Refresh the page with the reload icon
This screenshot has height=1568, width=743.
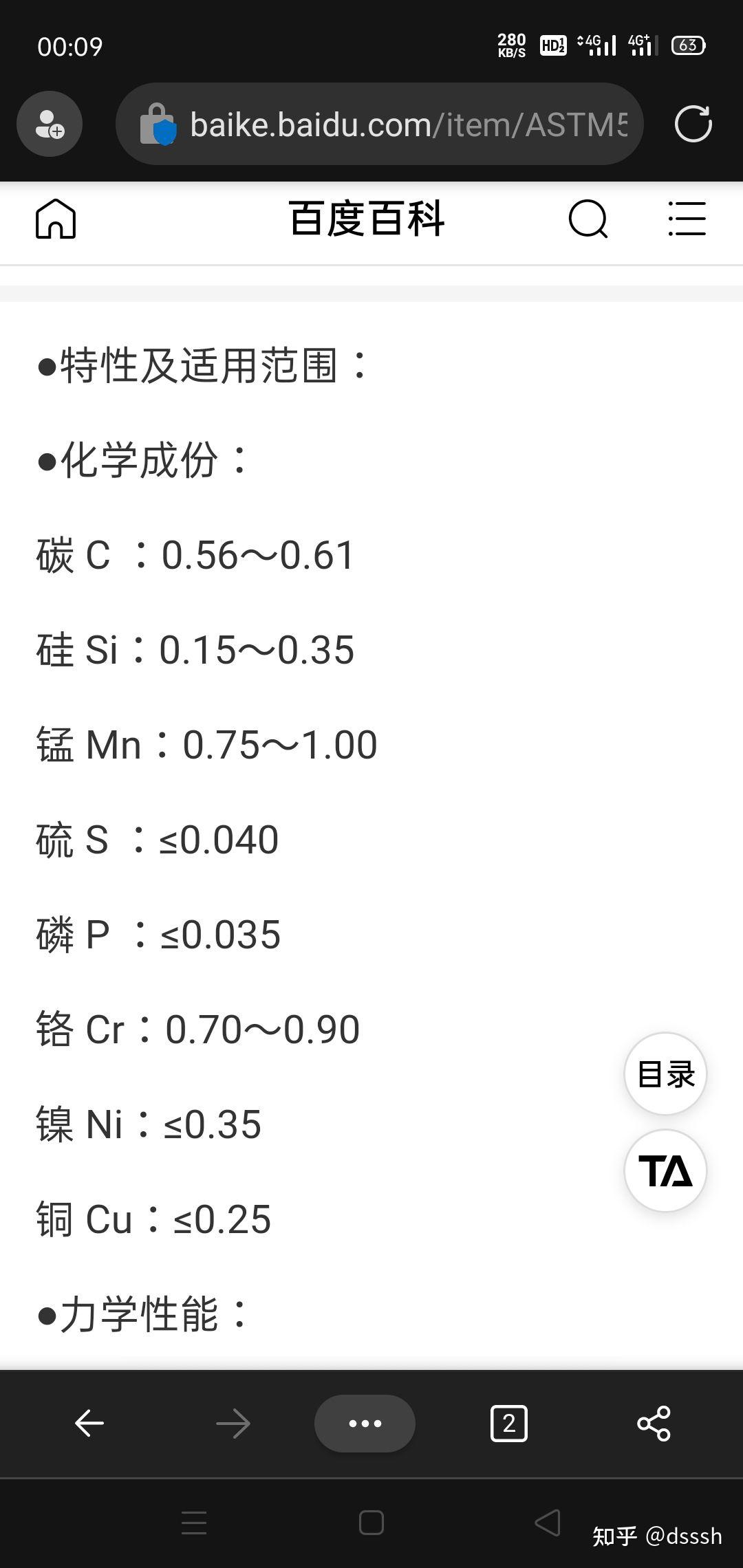pyautogui.click(x=693, y=124)
